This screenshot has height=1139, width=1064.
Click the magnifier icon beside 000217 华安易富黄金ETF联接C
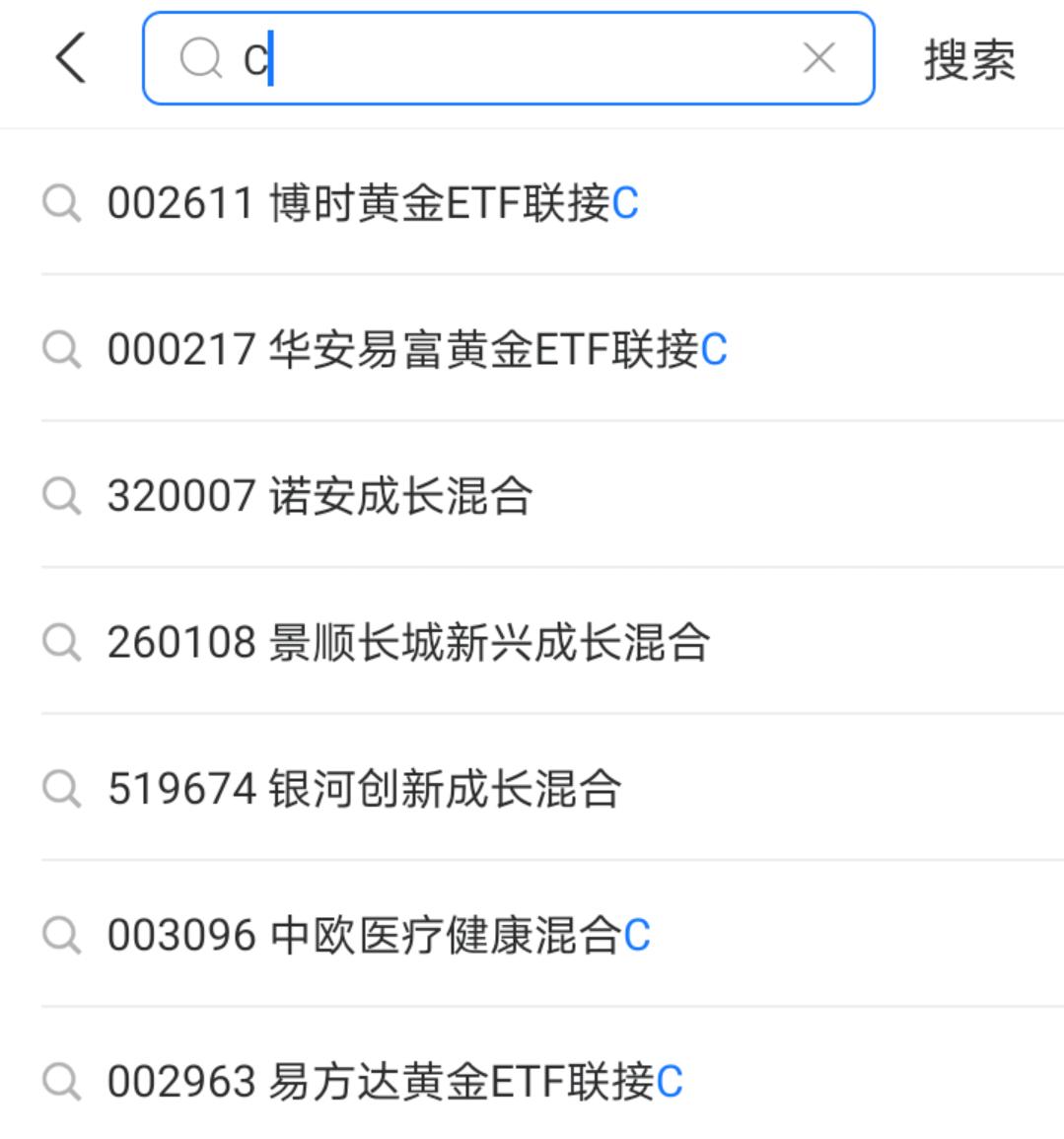pyautogui.click(x=62, y=349)
